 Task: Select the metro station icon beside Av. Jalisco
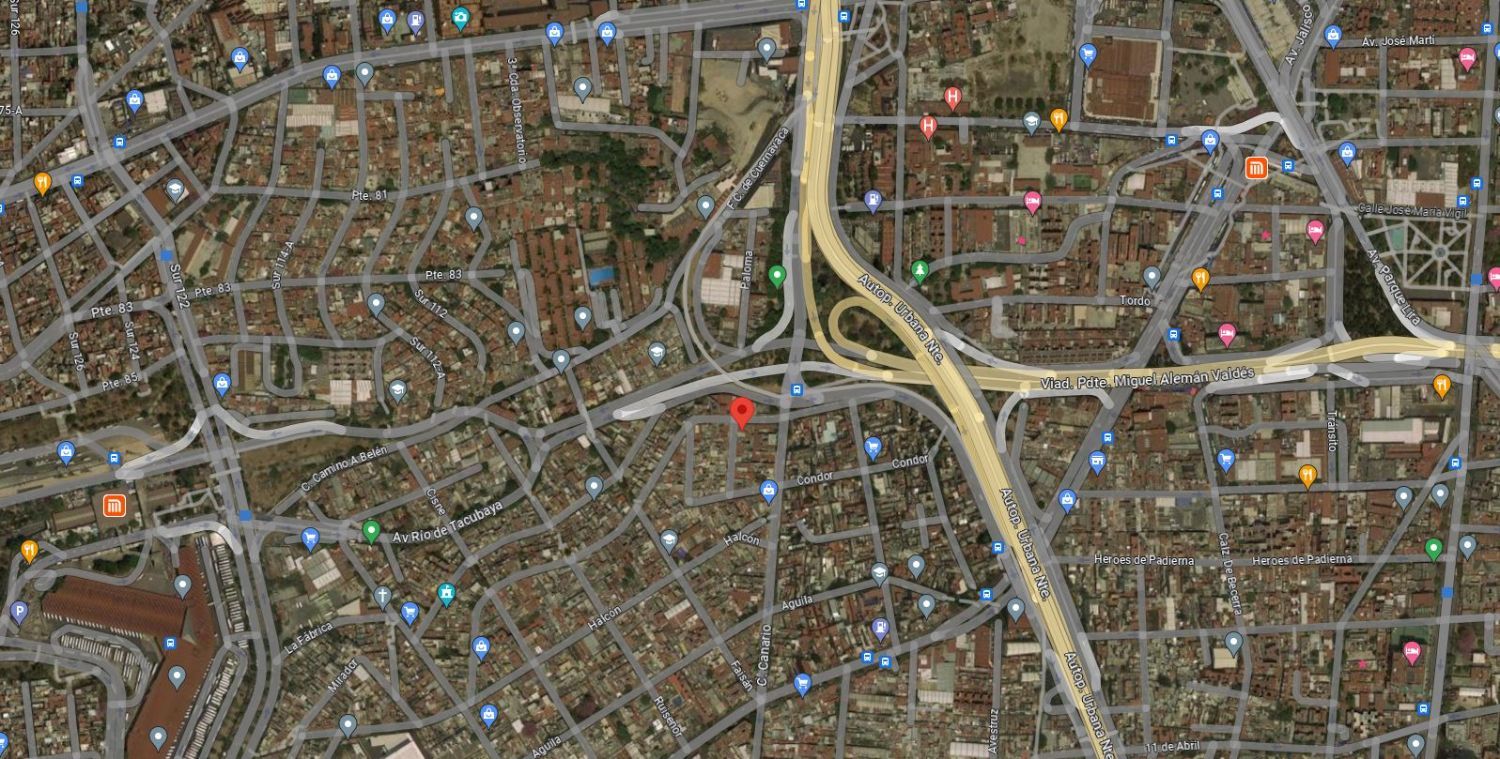1256,168
